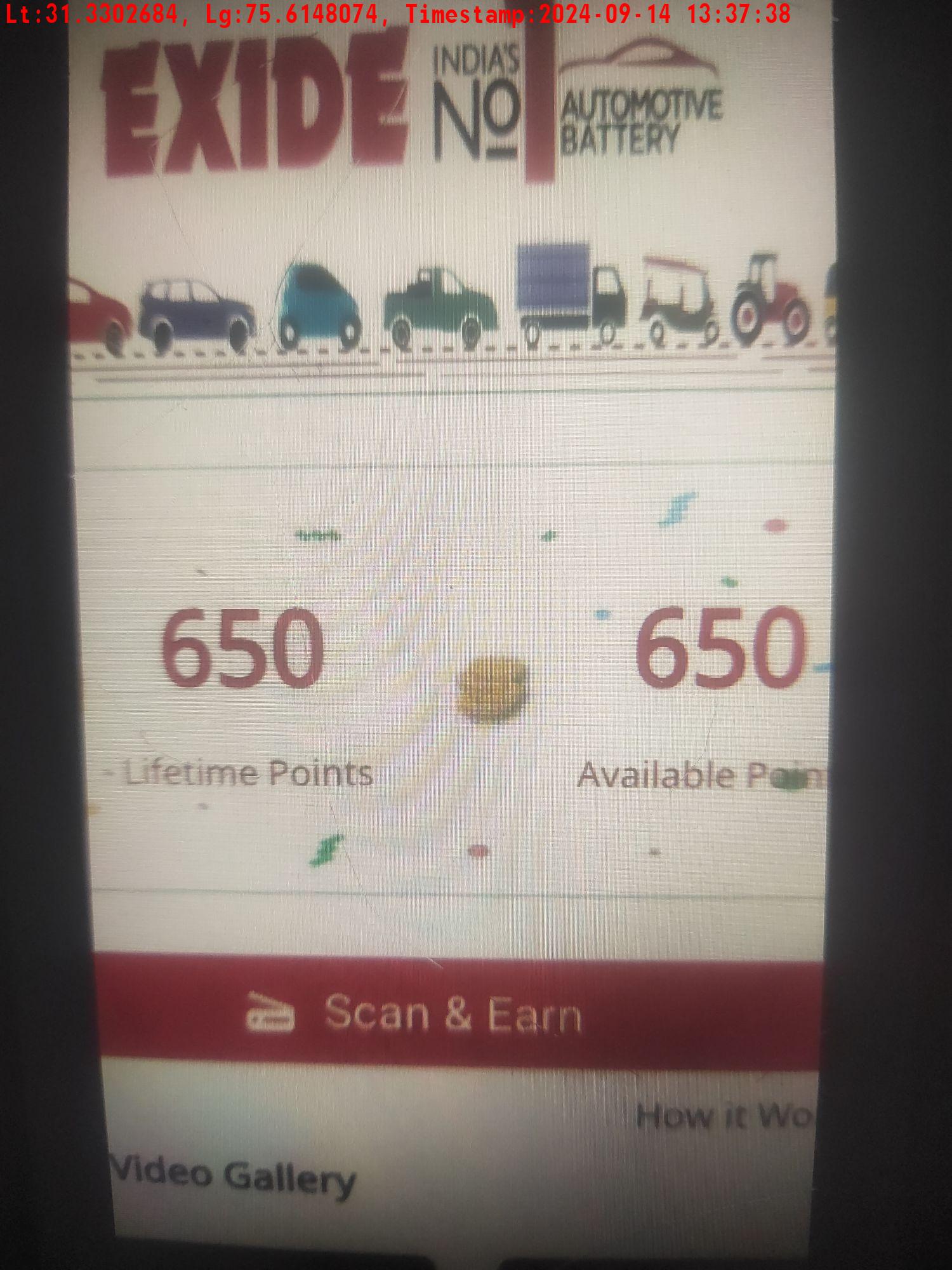This screenshot has width=952, height=1270.
Task: Open the How it Works section
Action: tap(724, 1116)
